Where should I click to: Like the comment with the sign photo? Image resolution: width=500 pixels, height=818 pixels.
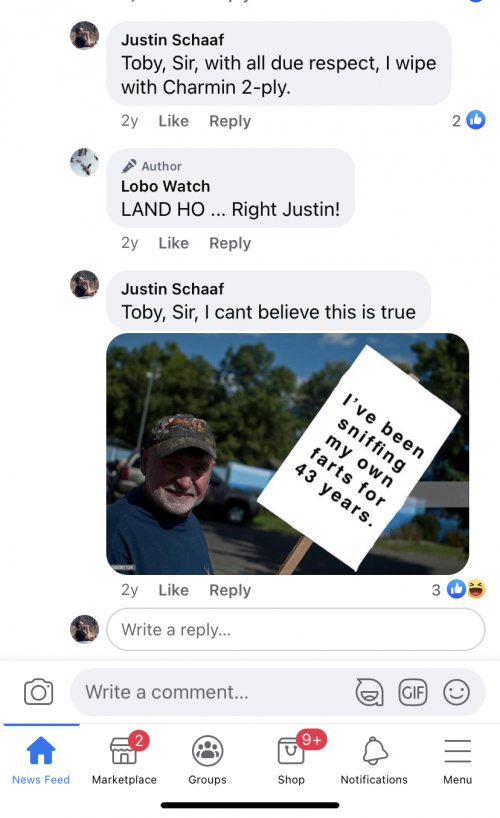click(173, 590)
